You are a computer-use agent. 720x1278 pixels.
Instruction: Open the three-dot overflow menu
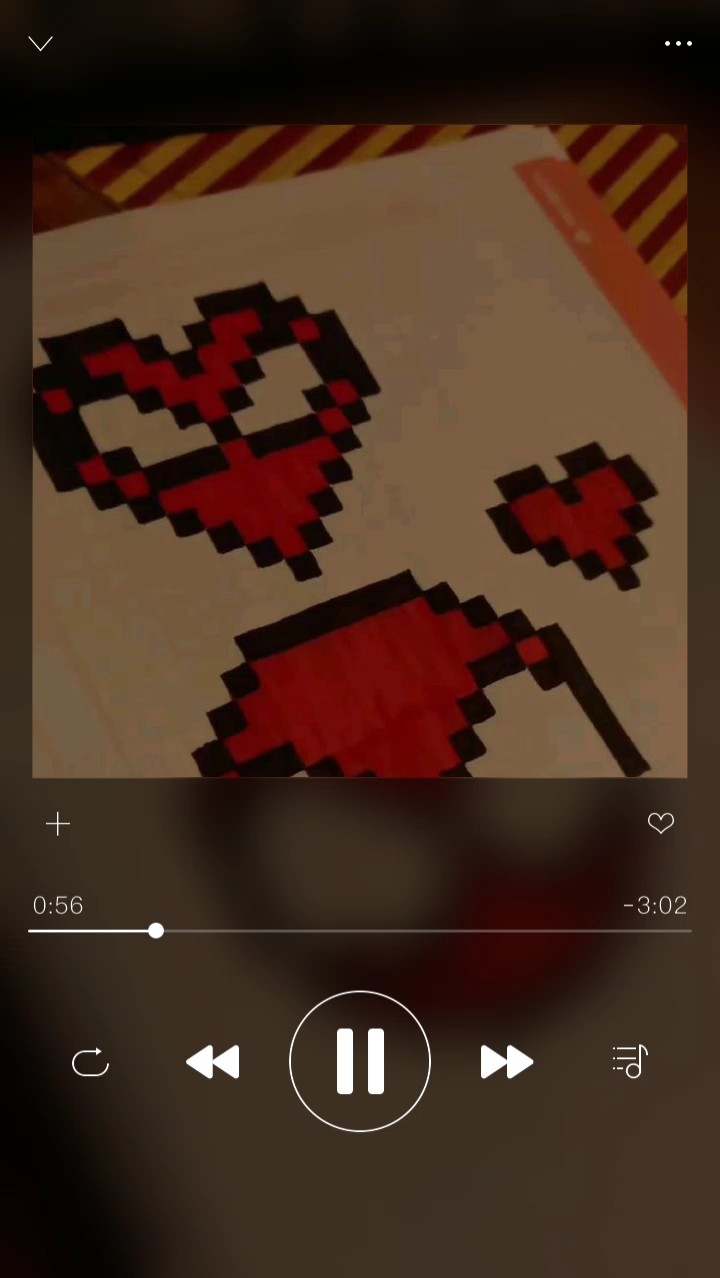tap(678, 43)
